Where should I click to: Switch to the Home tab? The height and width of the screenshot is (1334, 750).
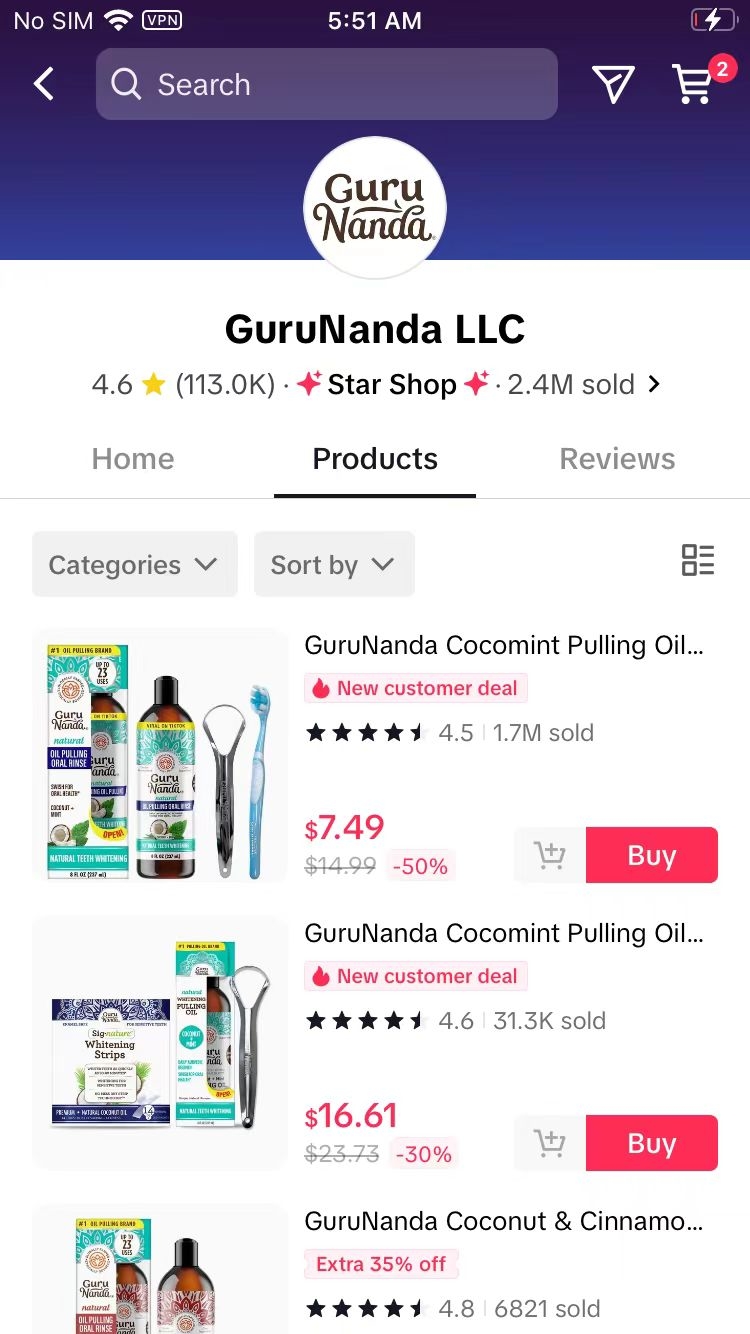(x=133, y=459)
